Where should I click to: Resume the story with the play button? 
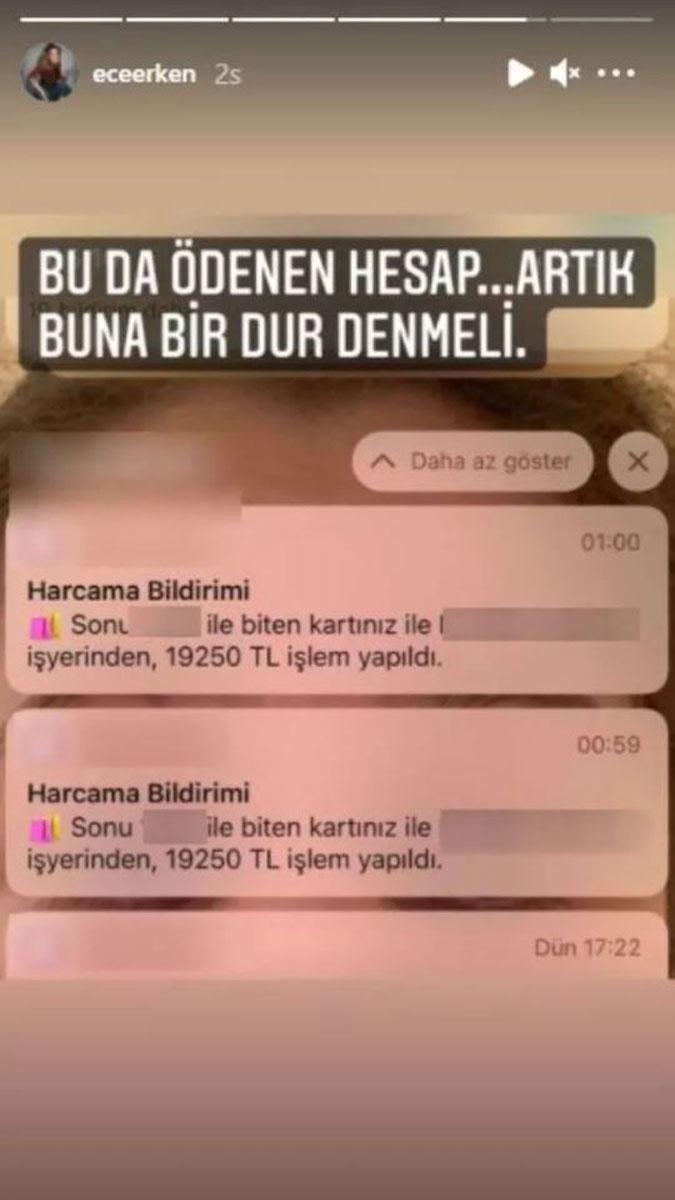point(520,72)
